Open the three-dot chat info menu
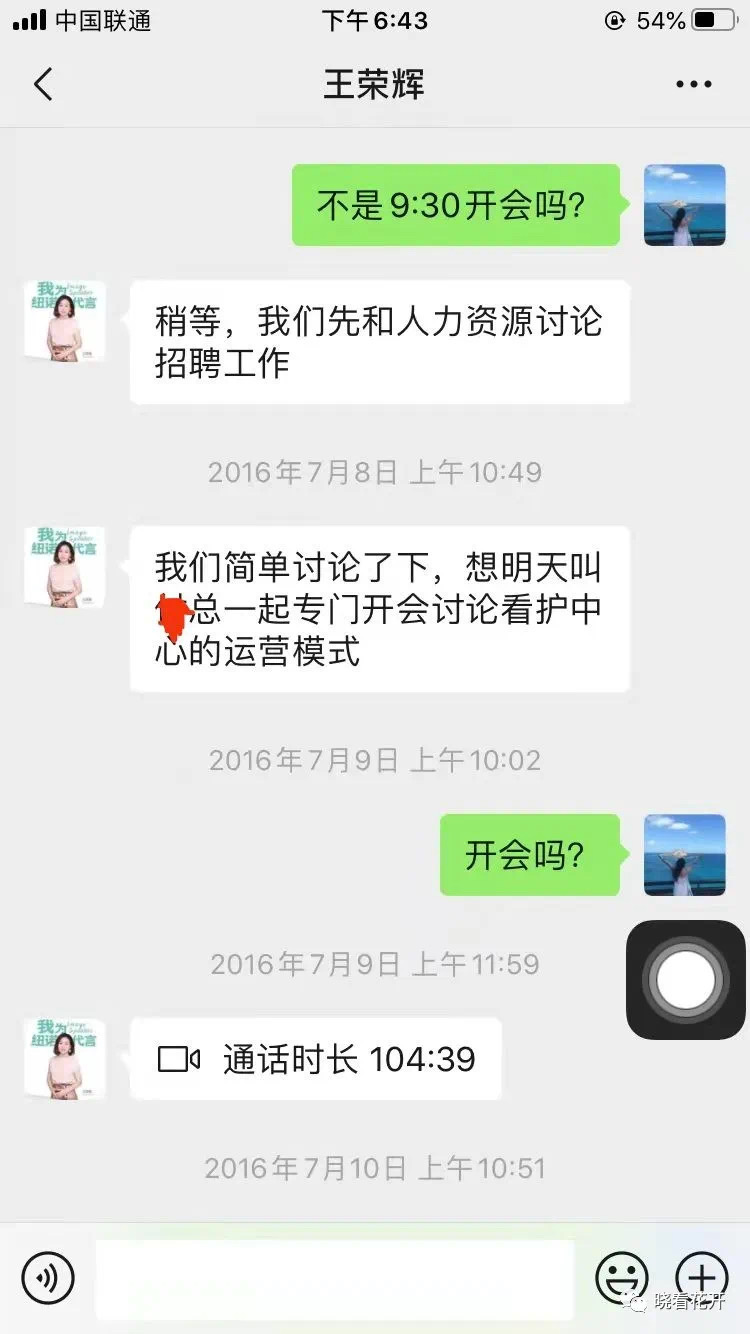Viewport: 750px width, 1334px height. 693,85
